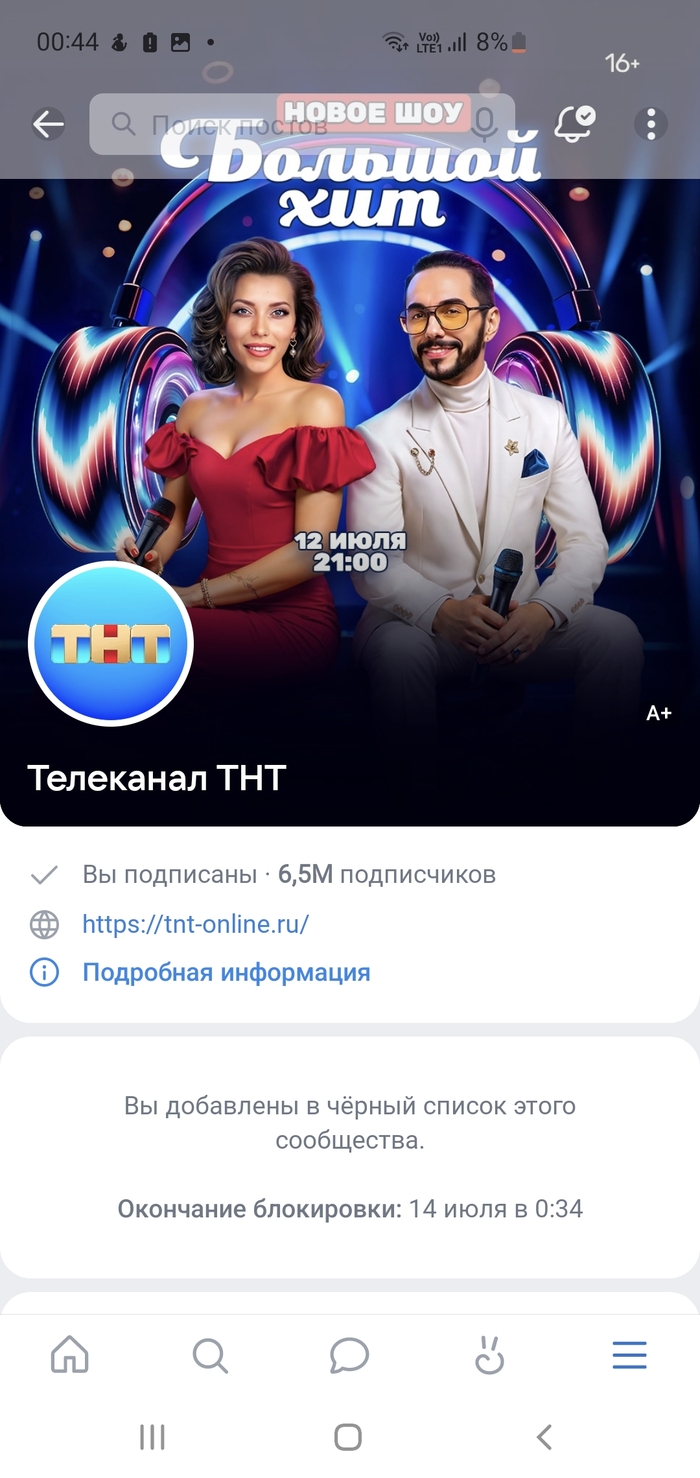Image resolution: width=700 pixels, height=1478 pixels.
Task: Open the Clips tab
Action: [489, 1356]
